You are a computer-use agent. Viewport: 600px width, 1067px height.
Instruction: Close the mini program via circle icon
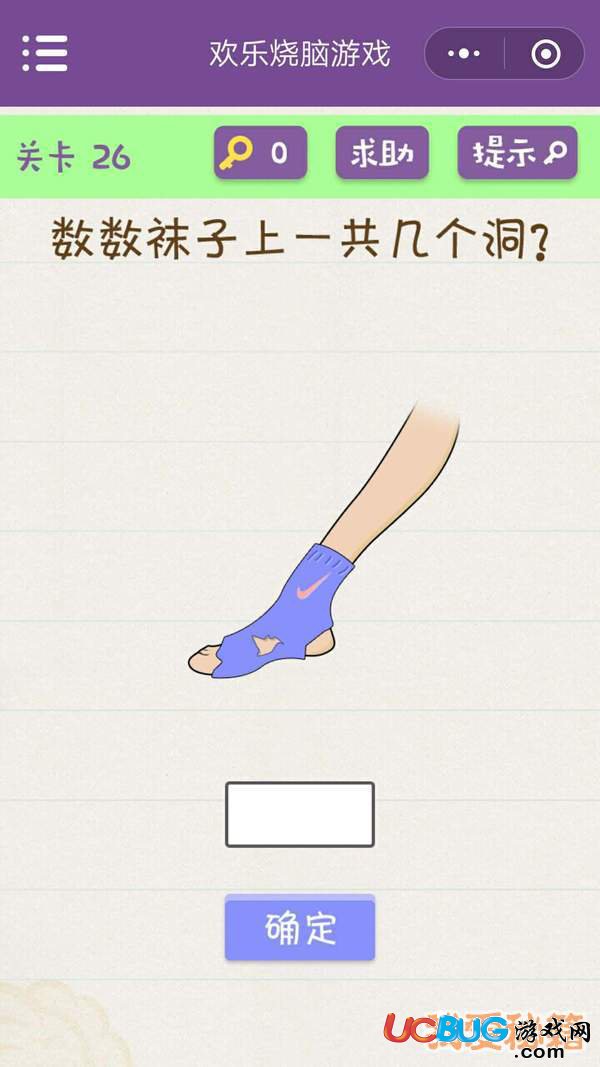click(546, 53)
